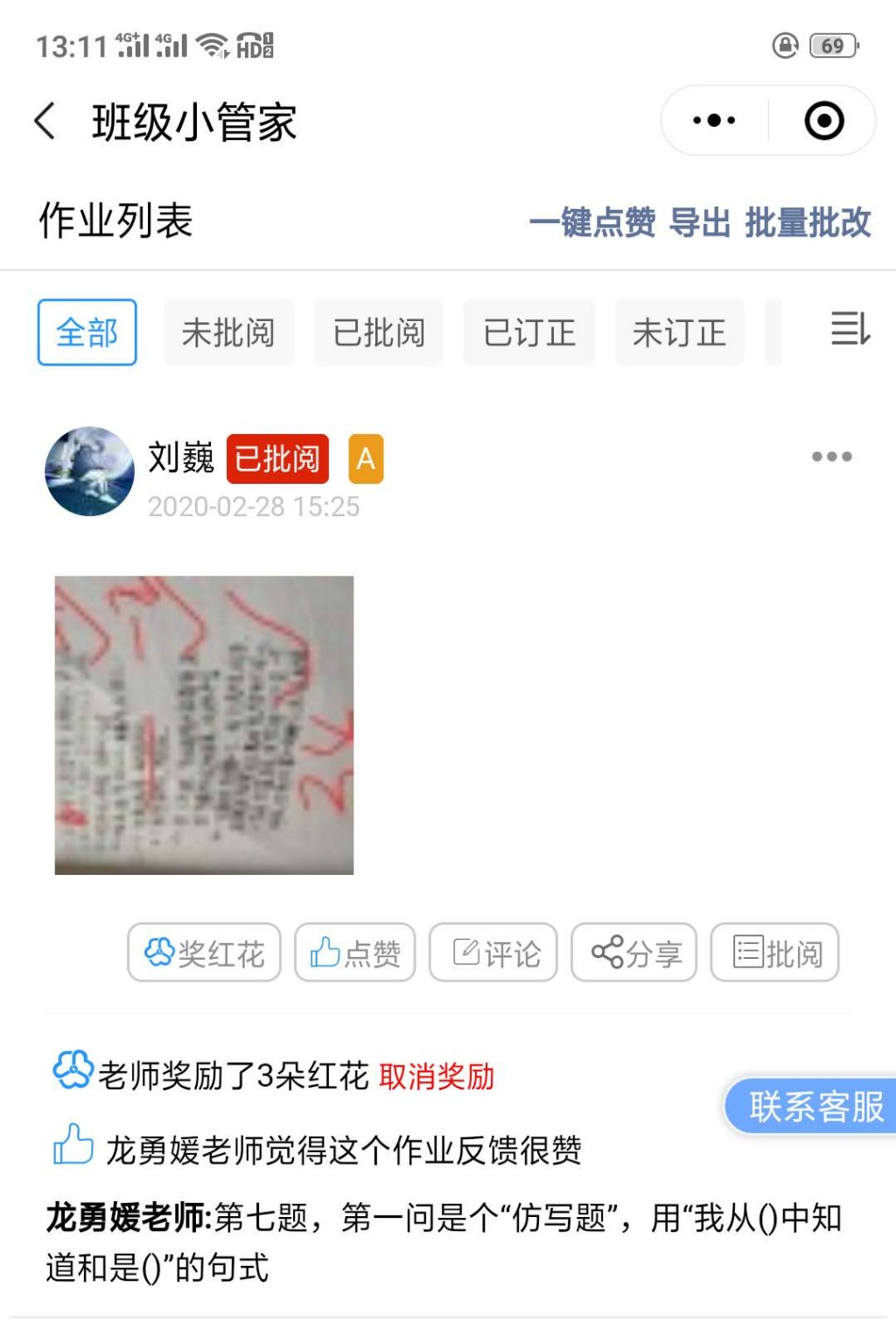Screen dimensions: 896x1343
Task: Open the sort list icon
Action: coord(850,329)
